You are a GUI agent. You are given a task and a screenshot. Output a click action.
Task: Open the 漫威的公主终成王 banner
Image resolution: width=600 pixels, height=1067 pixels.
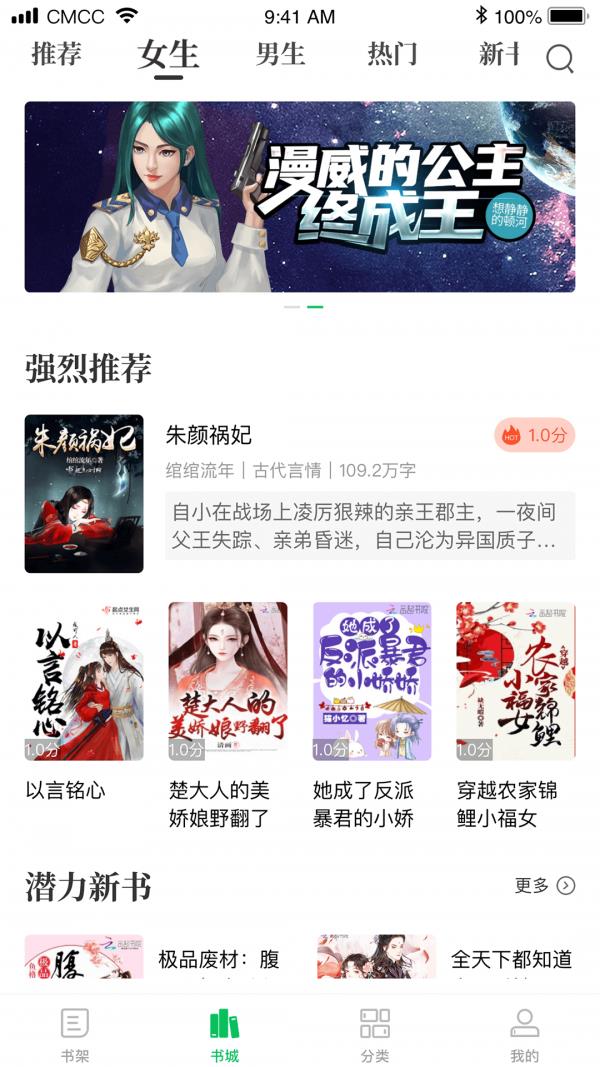300,196
